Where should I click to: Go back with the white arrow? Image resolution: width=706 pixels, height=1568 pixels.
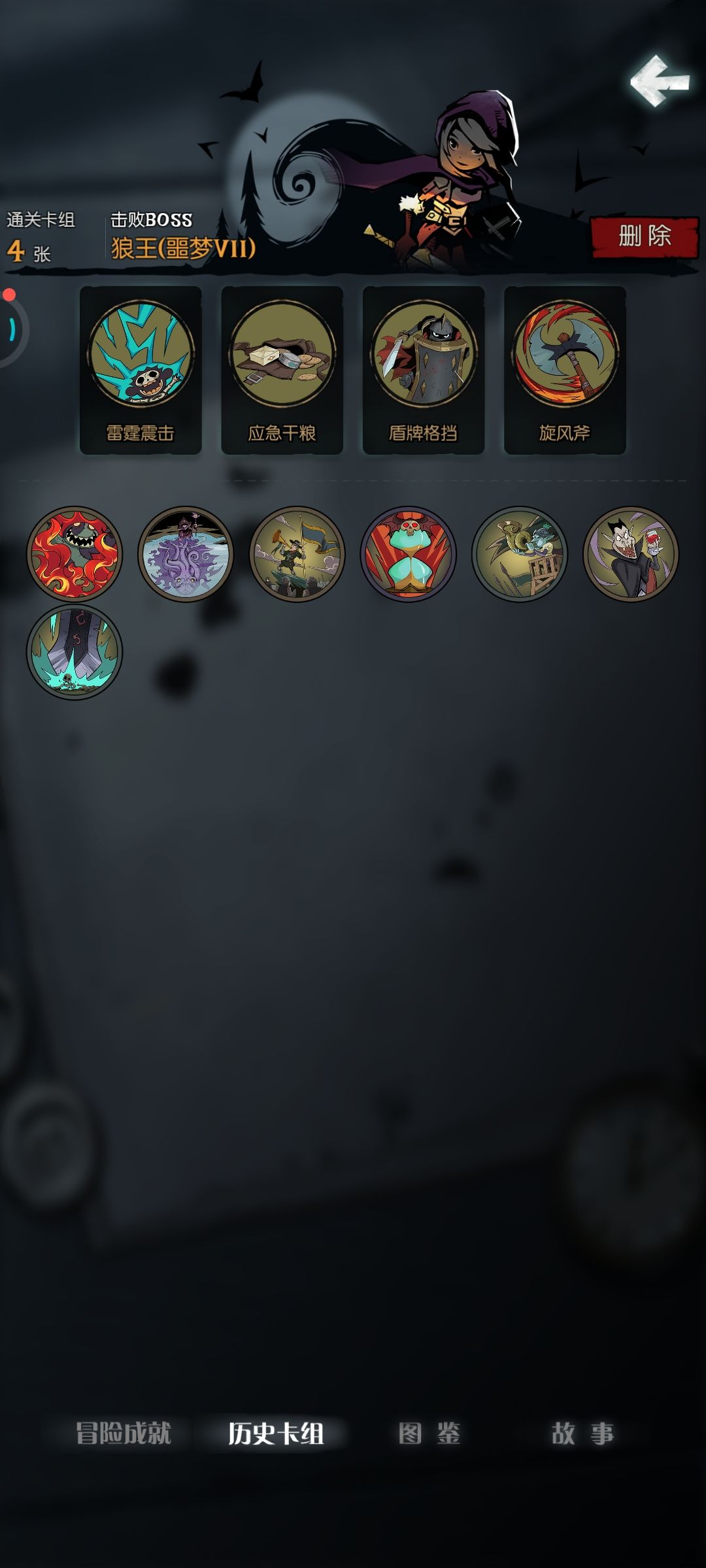click(660, 81)
